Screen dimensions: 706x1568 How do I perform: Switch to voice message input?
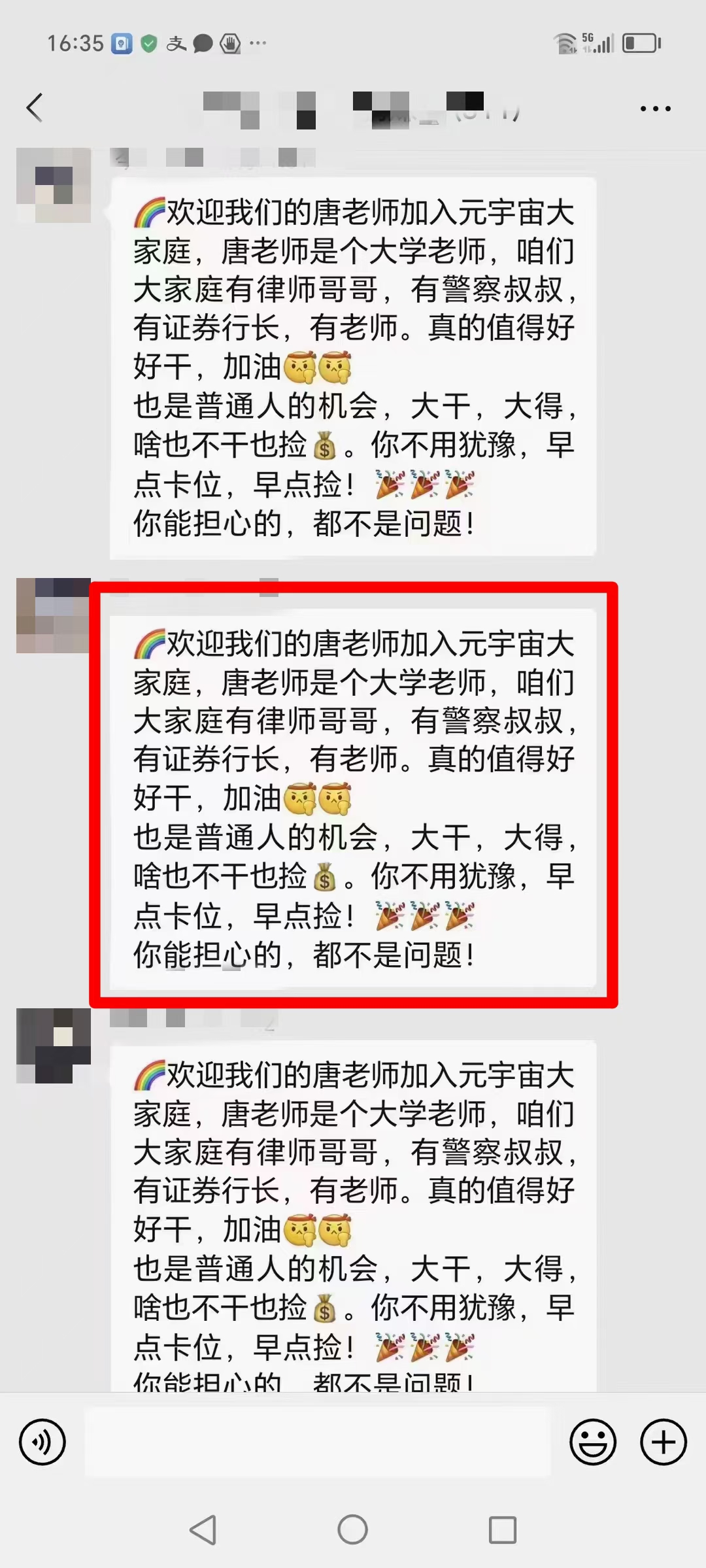point(42,1442)
